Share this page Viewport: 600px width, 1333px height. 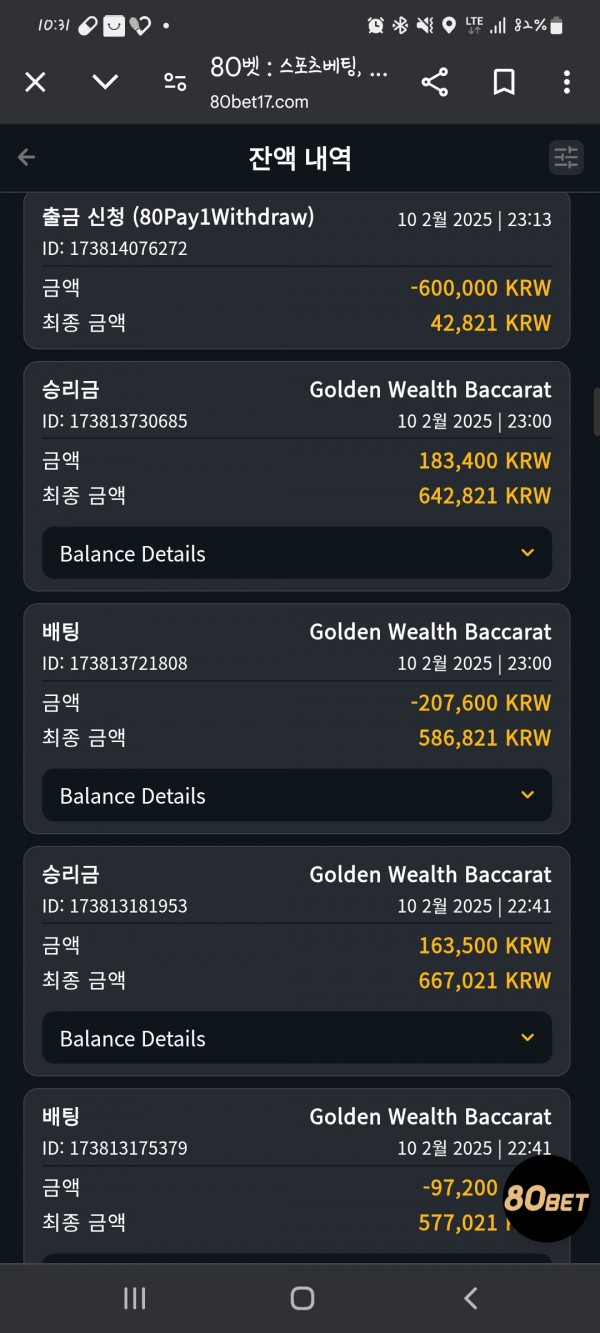coord(435,82)
